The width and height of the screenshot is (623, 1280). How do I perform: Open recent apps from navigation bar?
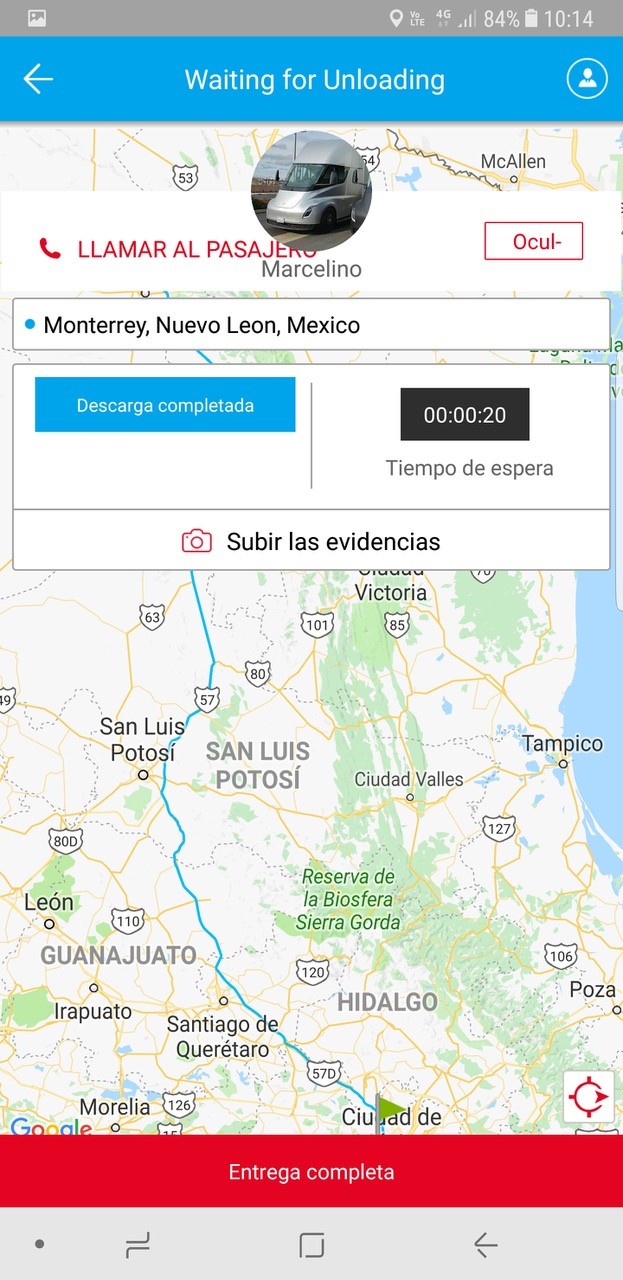[138, 1245]
